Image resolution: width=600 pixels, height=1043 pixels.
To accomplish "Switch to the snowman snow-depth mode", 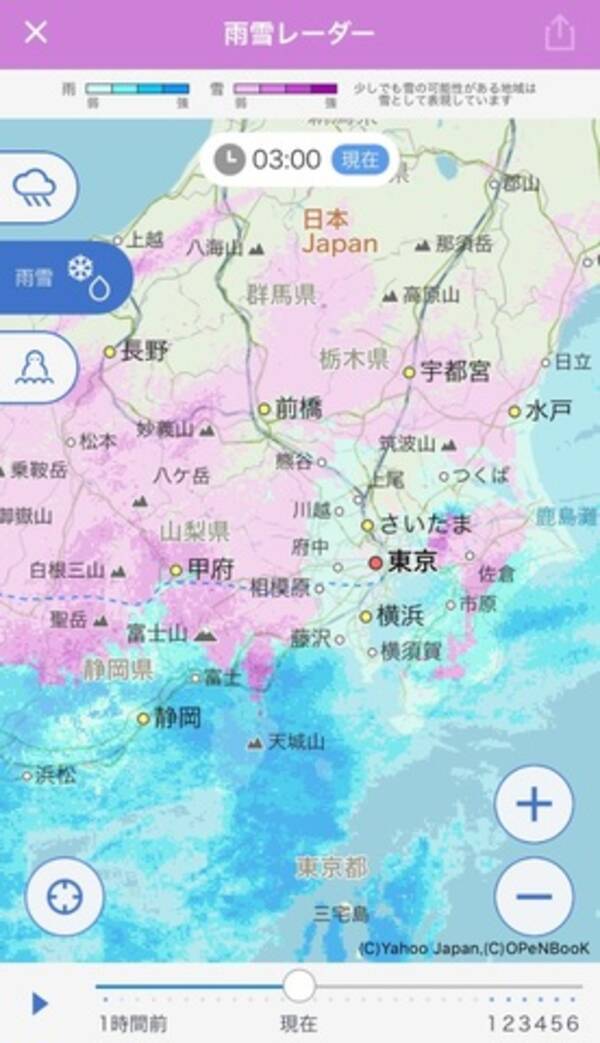I will (36, 368).
